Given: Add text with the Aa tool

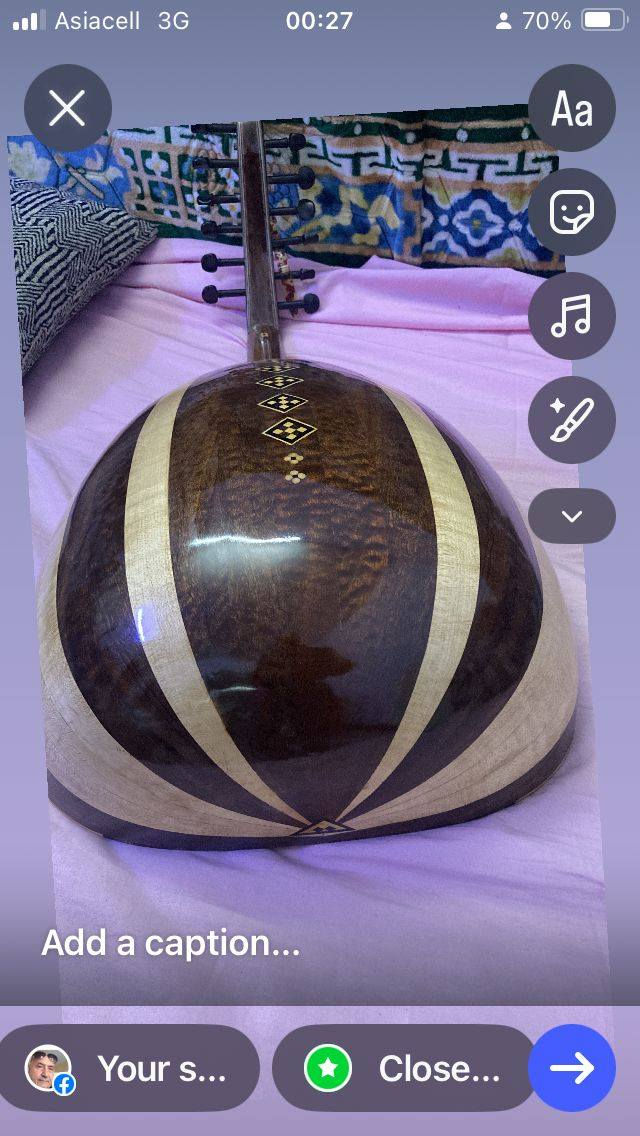Looking at the screenshot, I should tap(571, 108).
